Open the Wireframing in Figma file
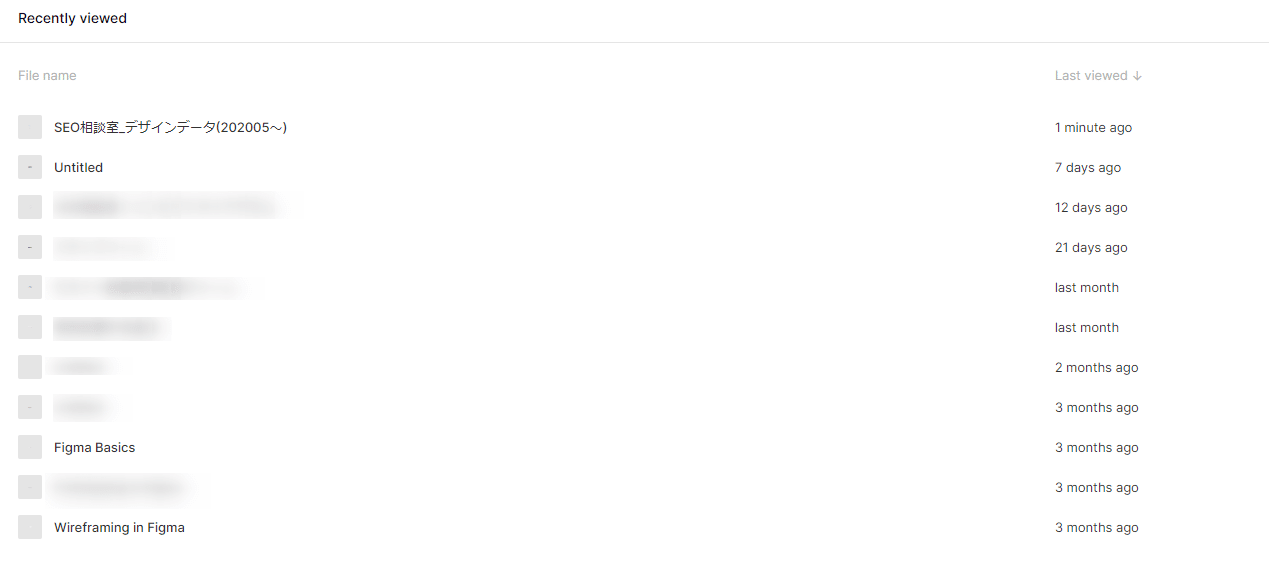The image size is (1269, 573). (119, 527)
